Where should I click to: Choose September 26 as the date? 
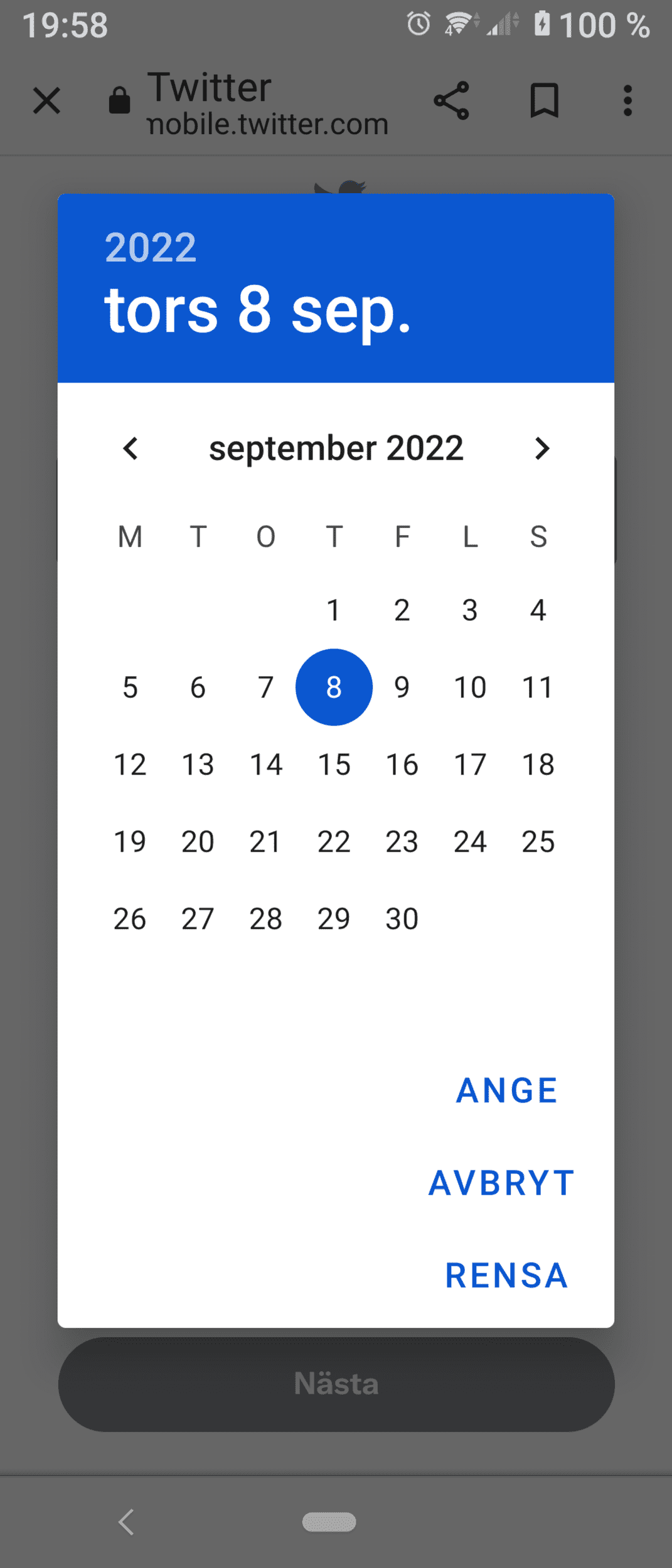click(130, 919)
